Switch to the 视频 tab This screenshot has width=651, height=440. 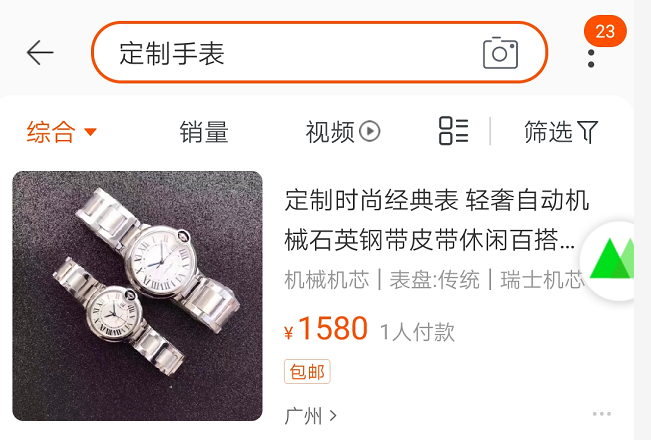(x=342, y=131)
